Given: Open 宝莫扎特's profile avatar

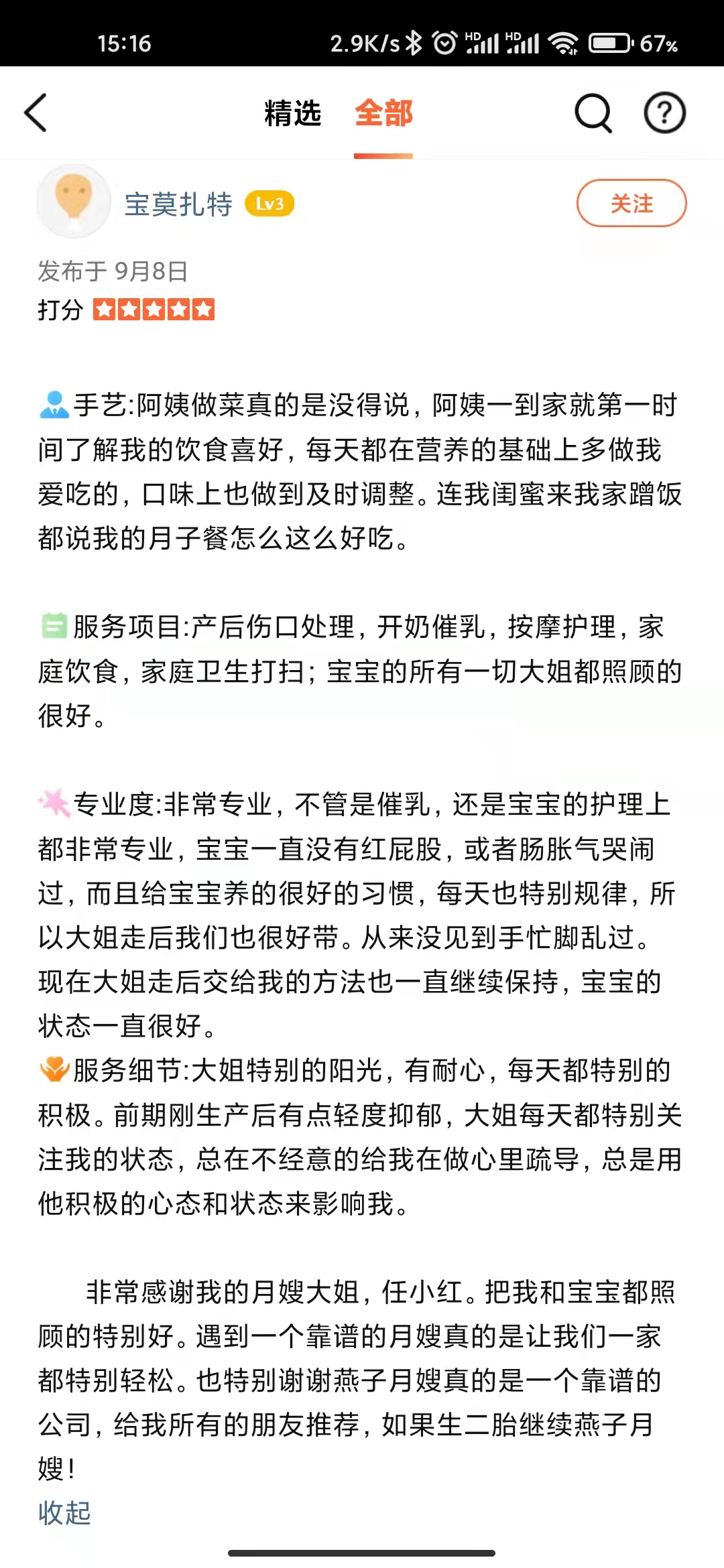Looking at the screenshot, I should [x=74, y=202].
